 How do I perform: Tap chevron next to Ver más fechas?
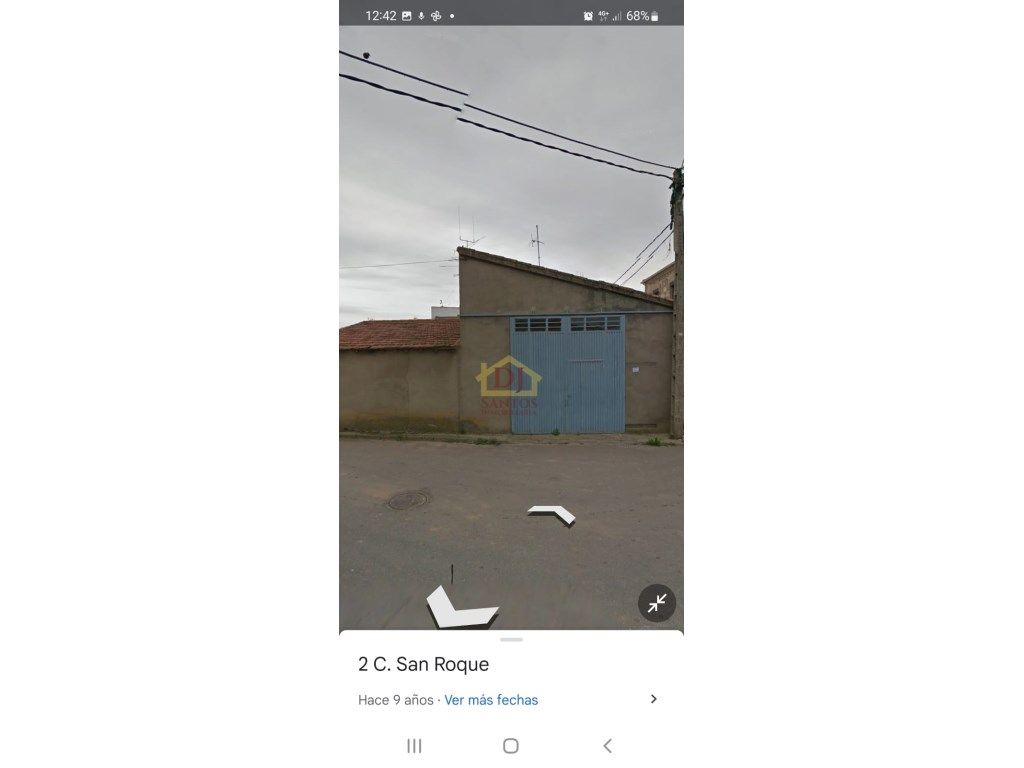(x=653, y=699)
